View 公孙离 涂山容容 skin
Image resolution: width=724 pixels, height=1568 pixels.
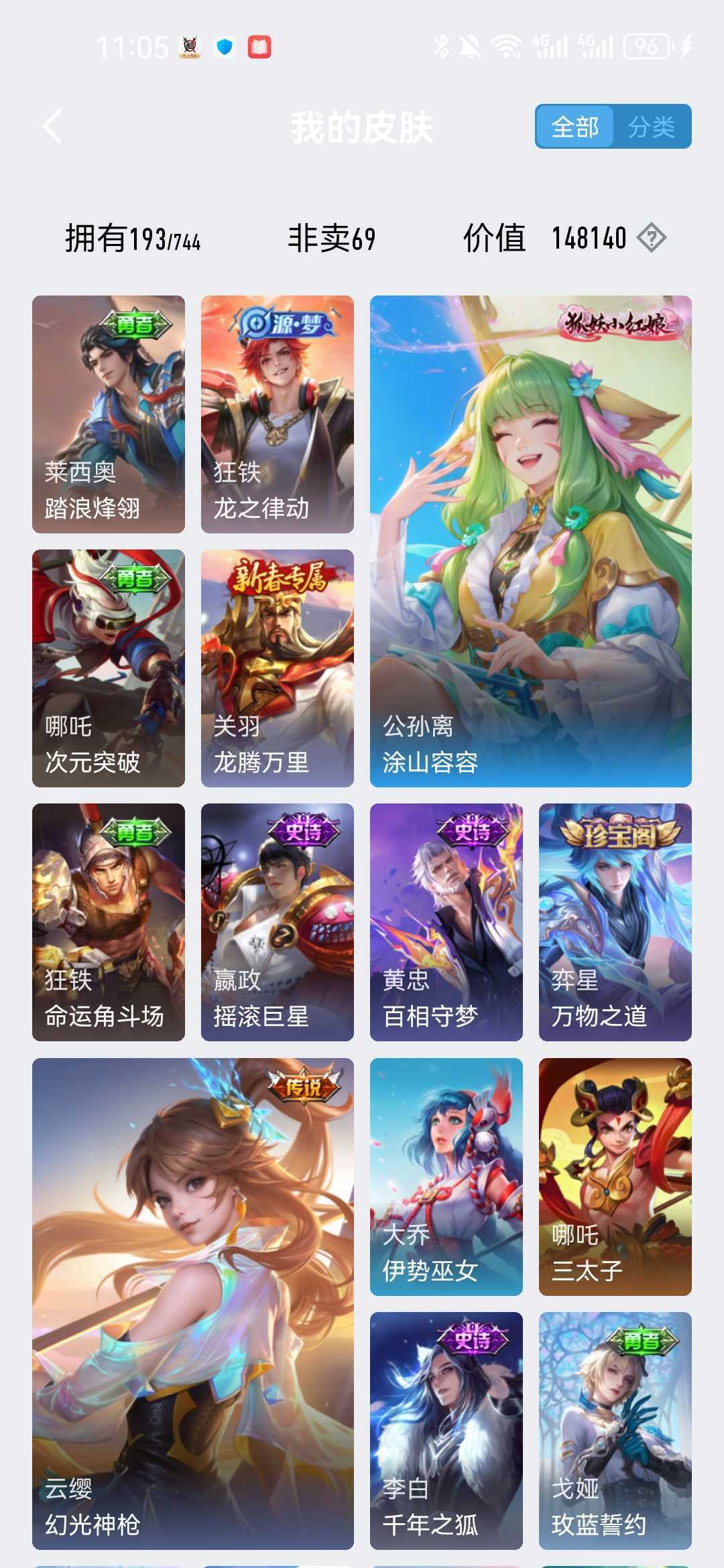tap(530, 541)
